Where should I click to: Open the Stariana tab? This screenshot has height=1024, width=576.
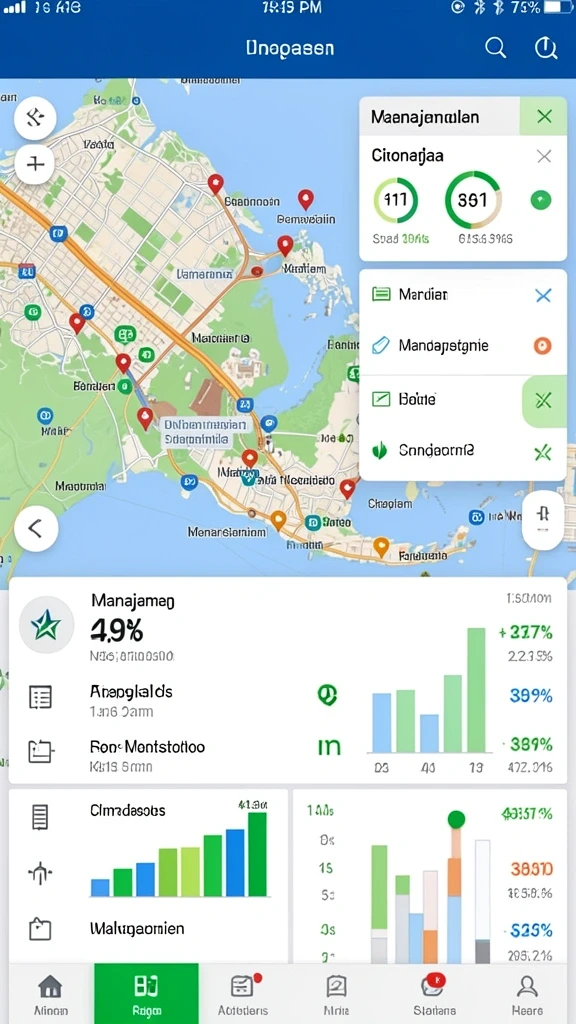[x=434, y=994]
